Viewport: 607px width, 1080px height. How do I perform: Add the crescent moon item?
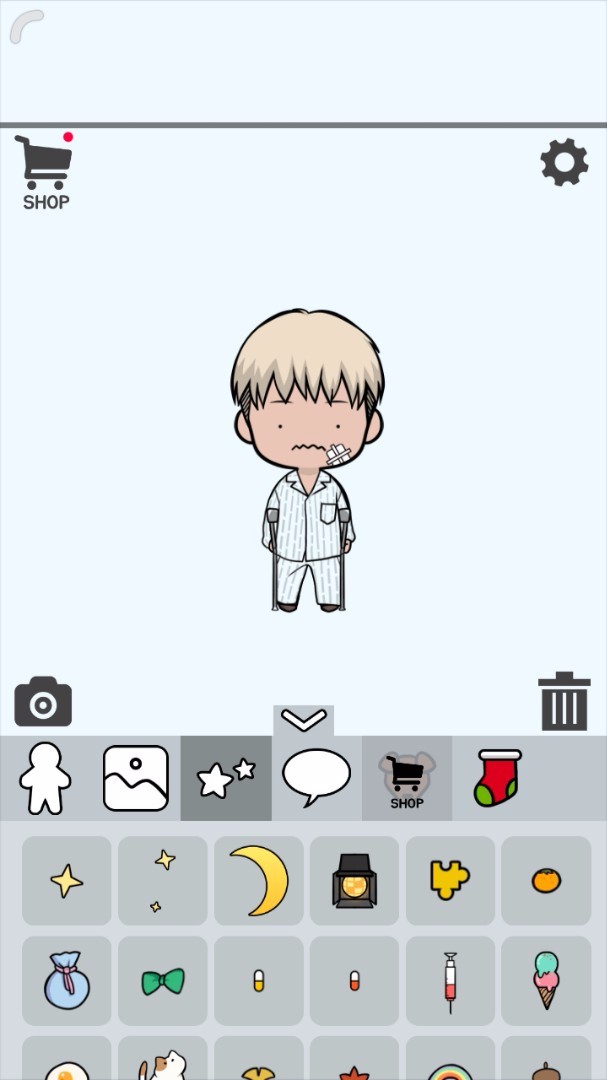259,881
